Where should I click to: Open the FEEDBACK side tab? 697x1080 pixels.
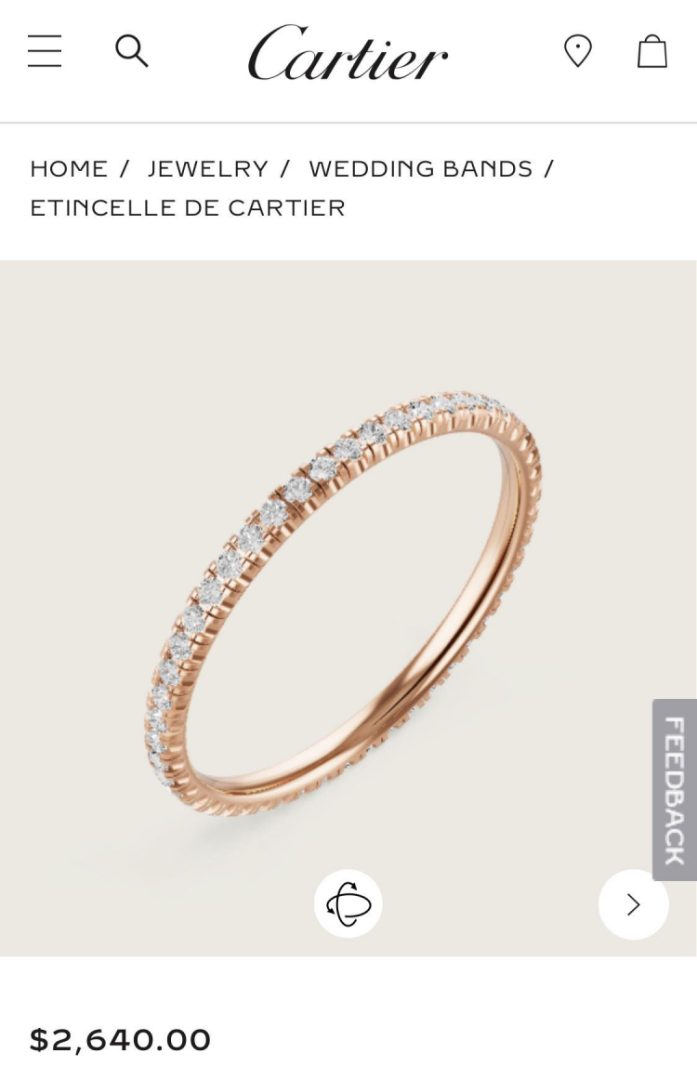click(x=675, y=789)
